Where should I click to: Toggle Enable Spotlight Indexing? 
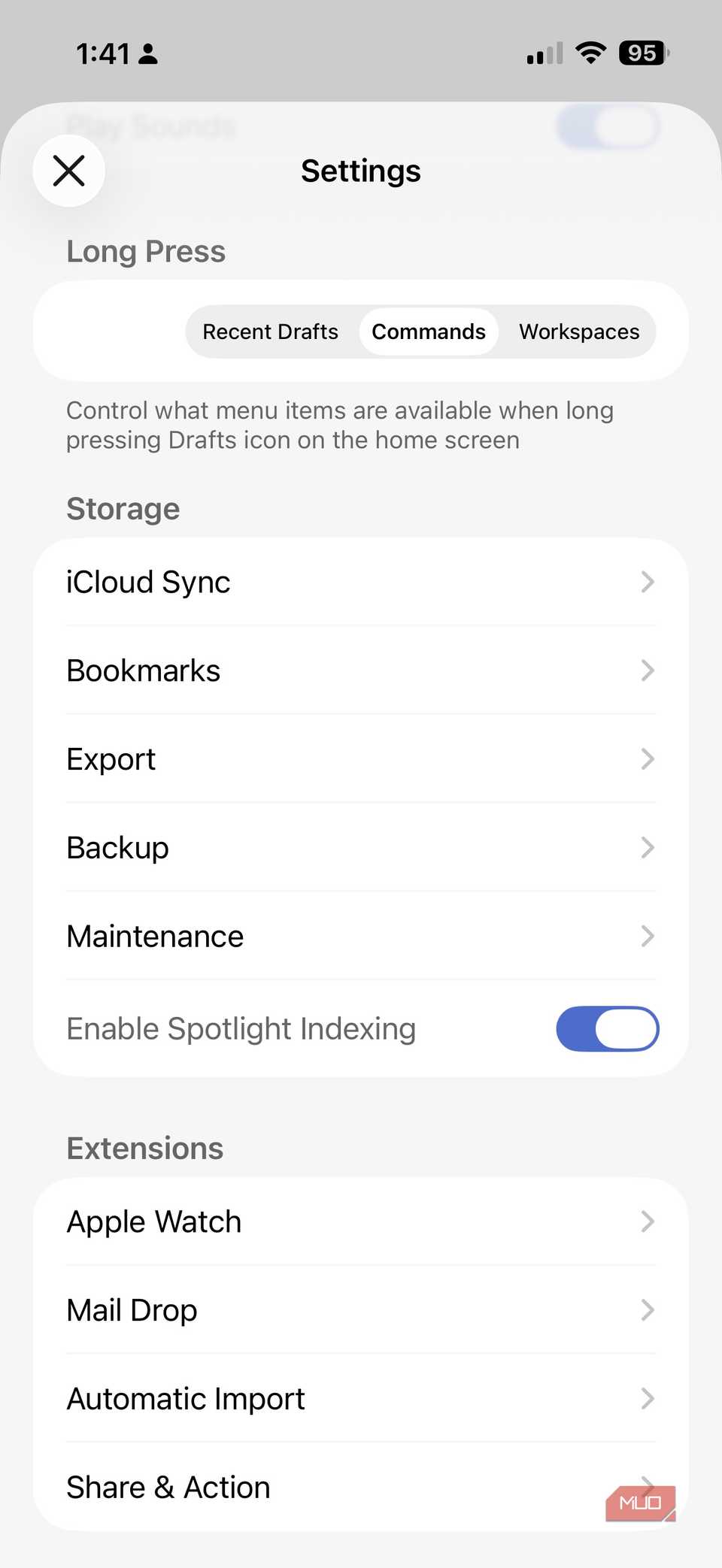pos(608,1029)
